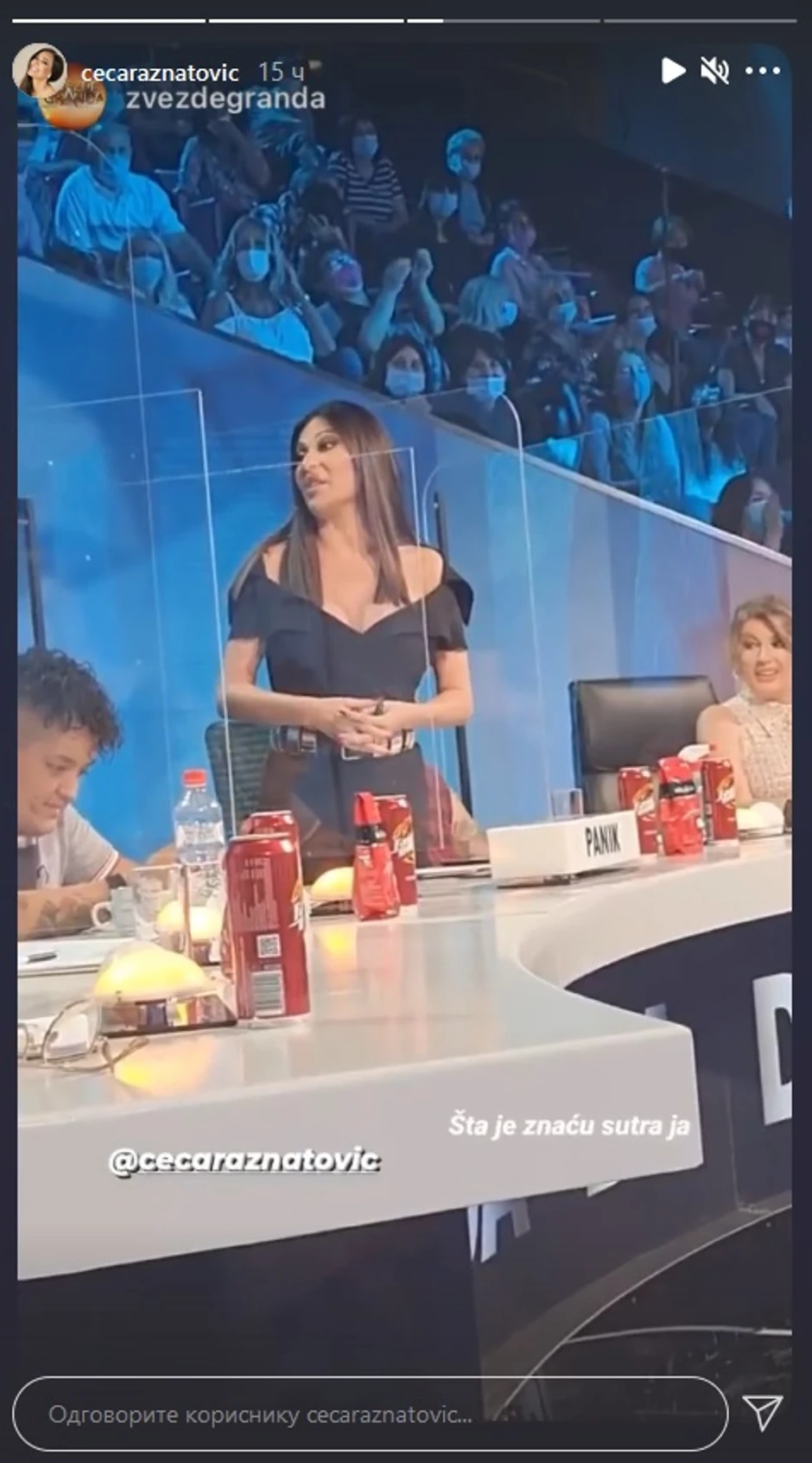Focus the reply to cecaraznatovic field

pos(370,1414)
